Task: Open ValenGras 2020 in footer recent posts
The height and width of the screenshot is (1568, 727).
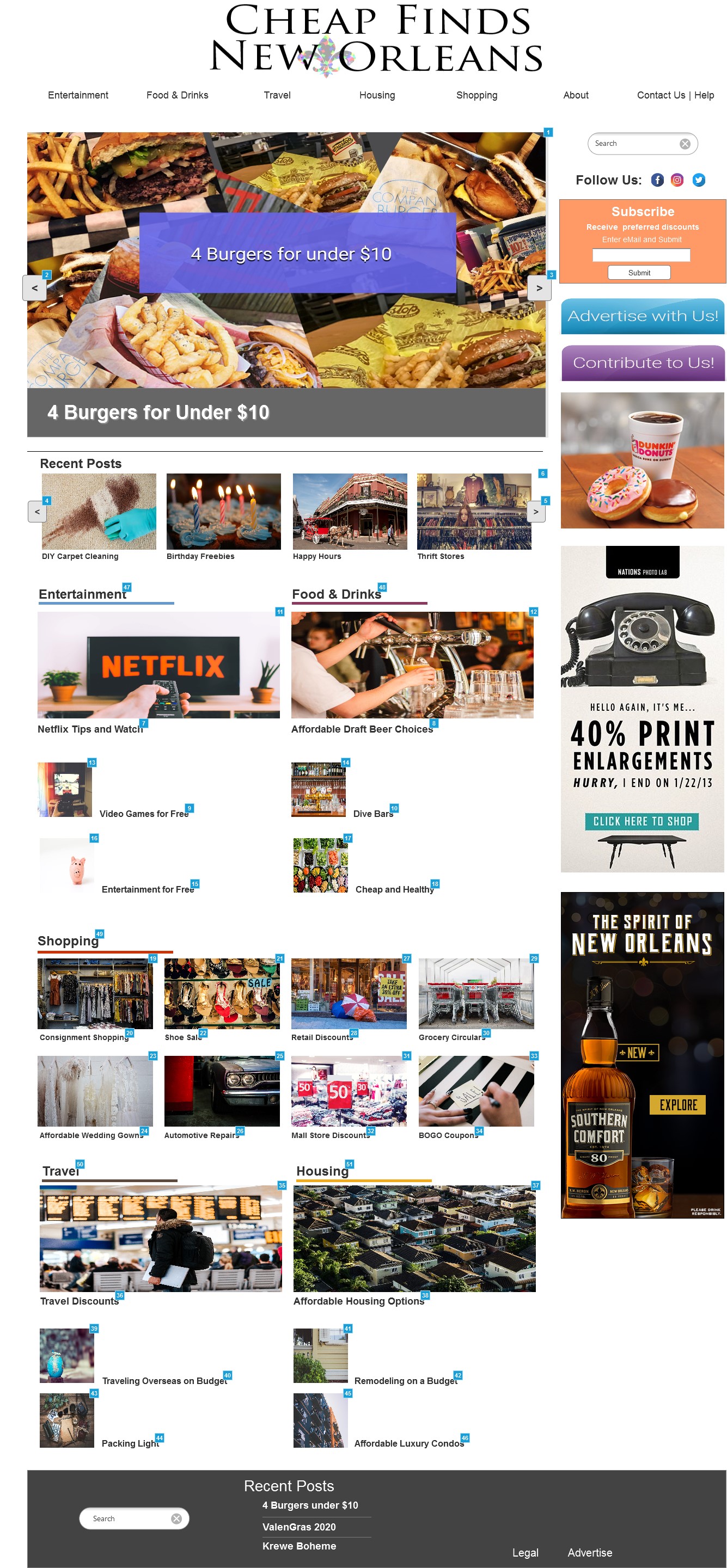Action: [x=299, y=1527]
